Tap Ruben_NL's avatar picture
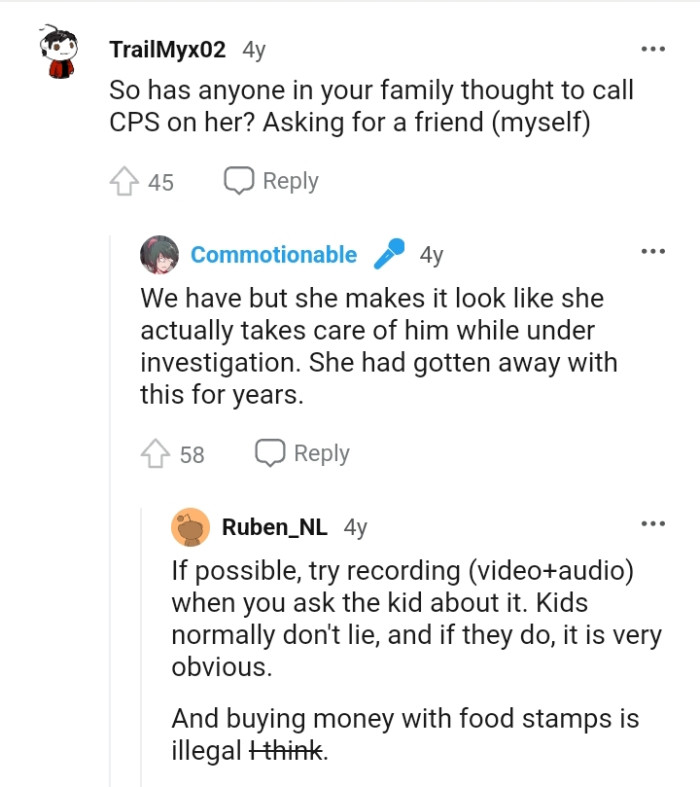Viewport: 700px width, 787px height. coord(190,527)
